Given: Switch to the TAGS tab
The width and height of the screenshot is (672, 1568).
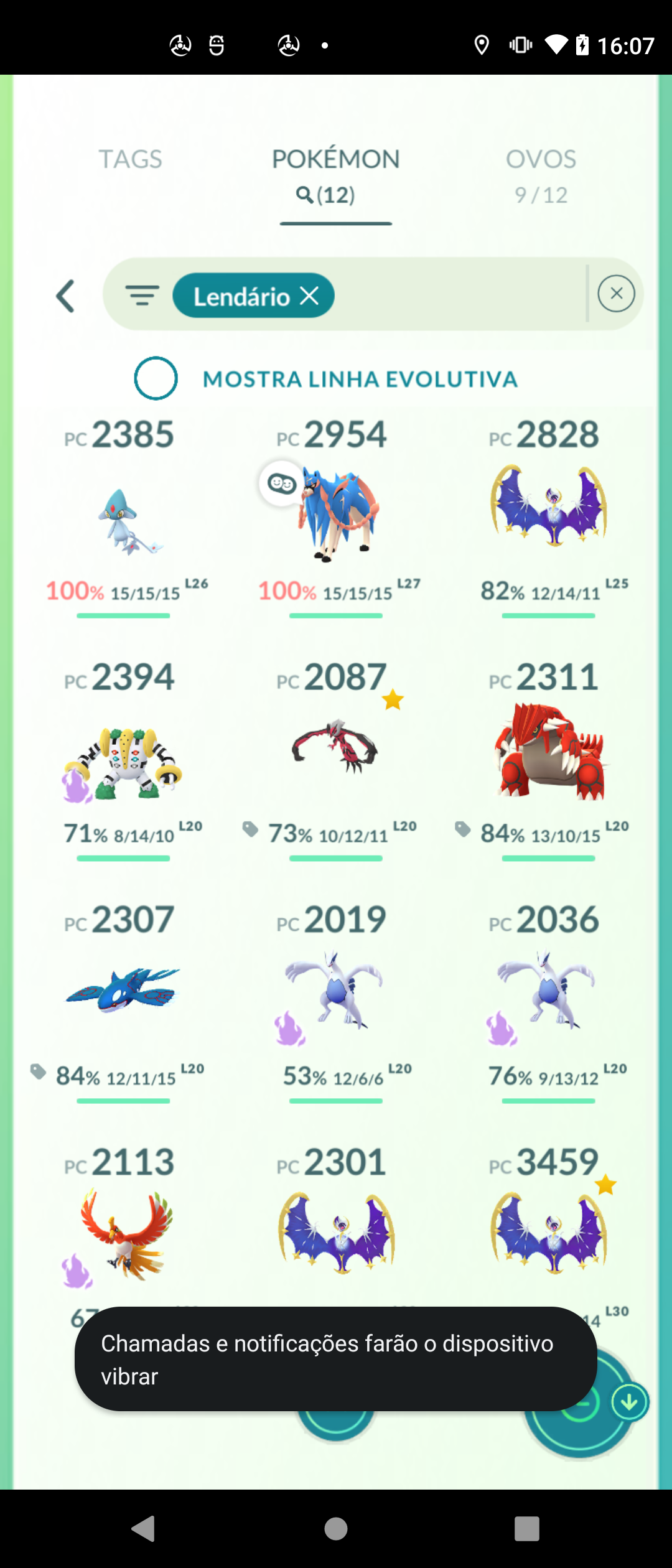Looking at the screenshot, I should (130, 160).
